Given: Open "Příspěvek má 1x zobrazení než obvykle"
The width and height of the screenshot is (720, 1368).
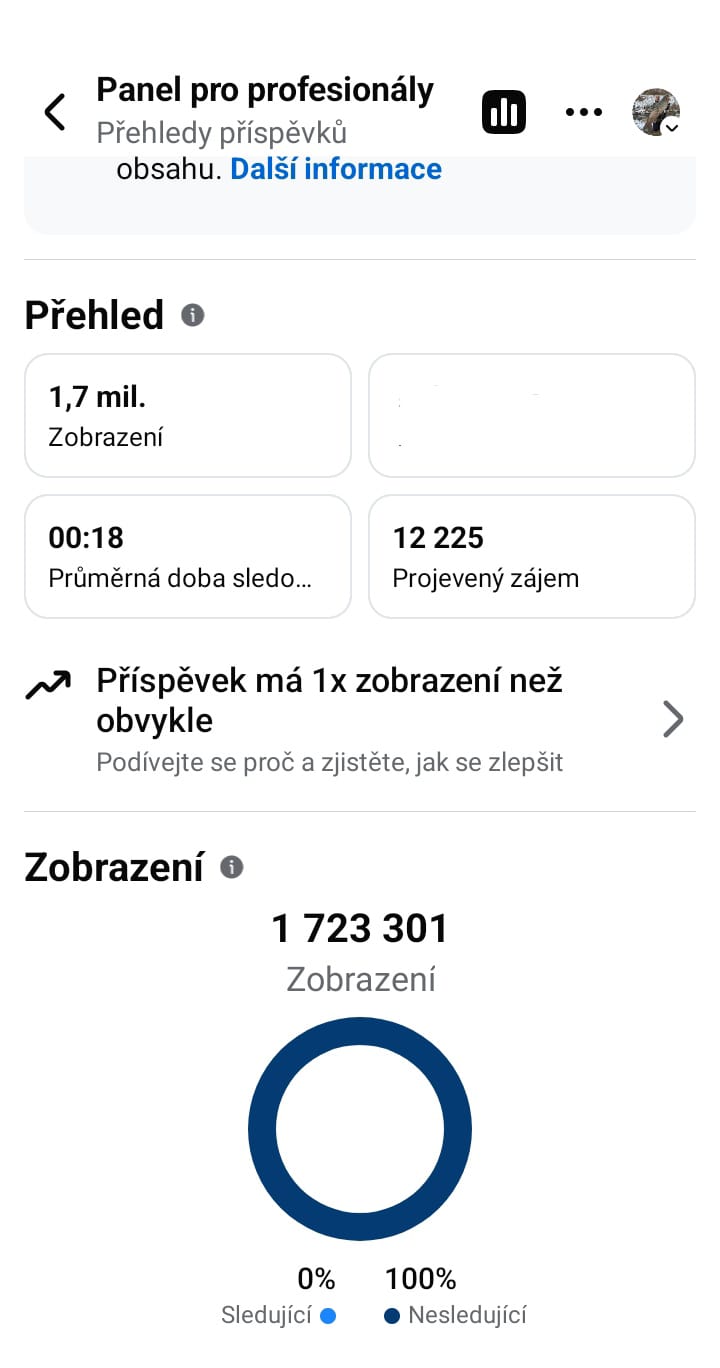Looking at the screenshot, I should [358, 720].
